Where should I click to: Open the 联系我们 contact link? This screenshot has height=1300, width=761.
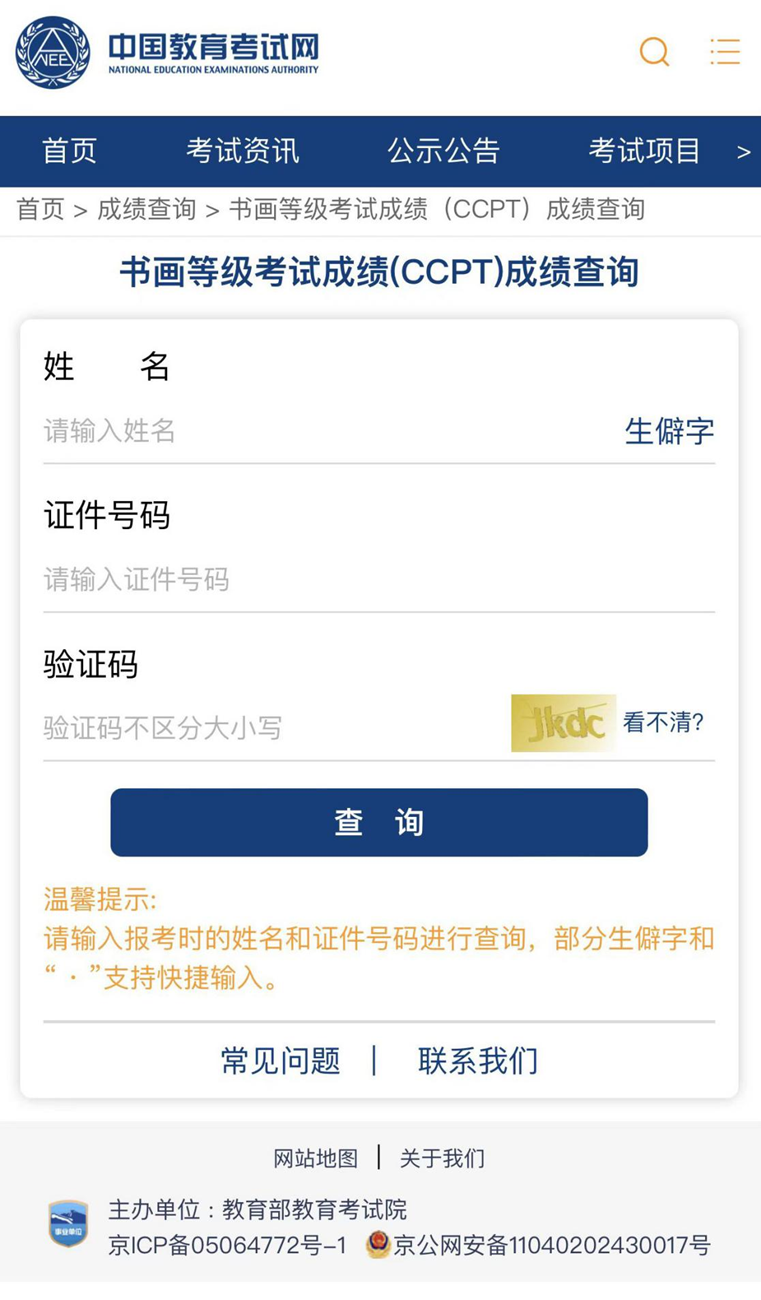point(478,1060)
